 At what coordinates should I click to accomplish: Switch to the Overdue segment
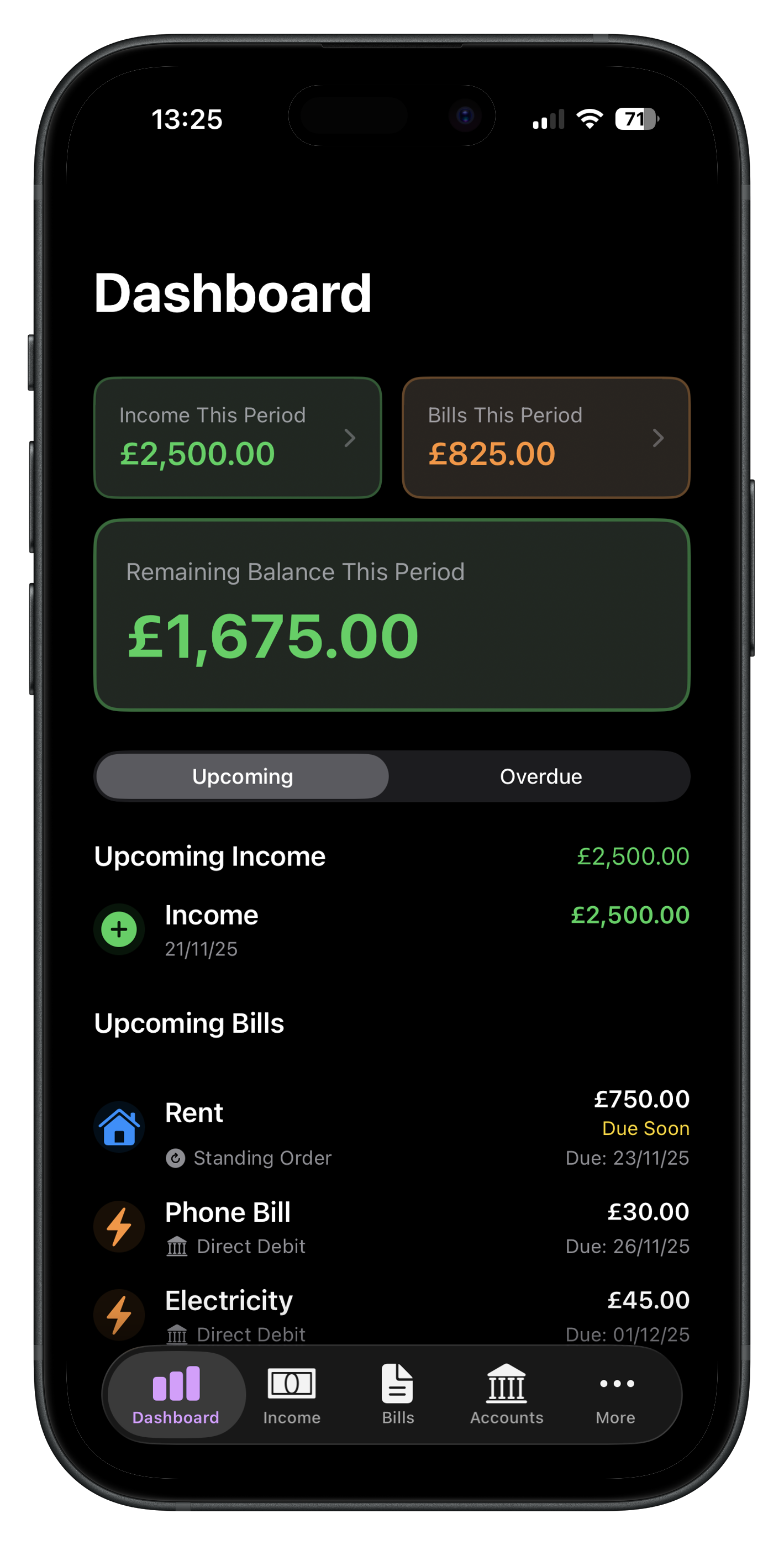pyautogui.click(x=539, y=776)
